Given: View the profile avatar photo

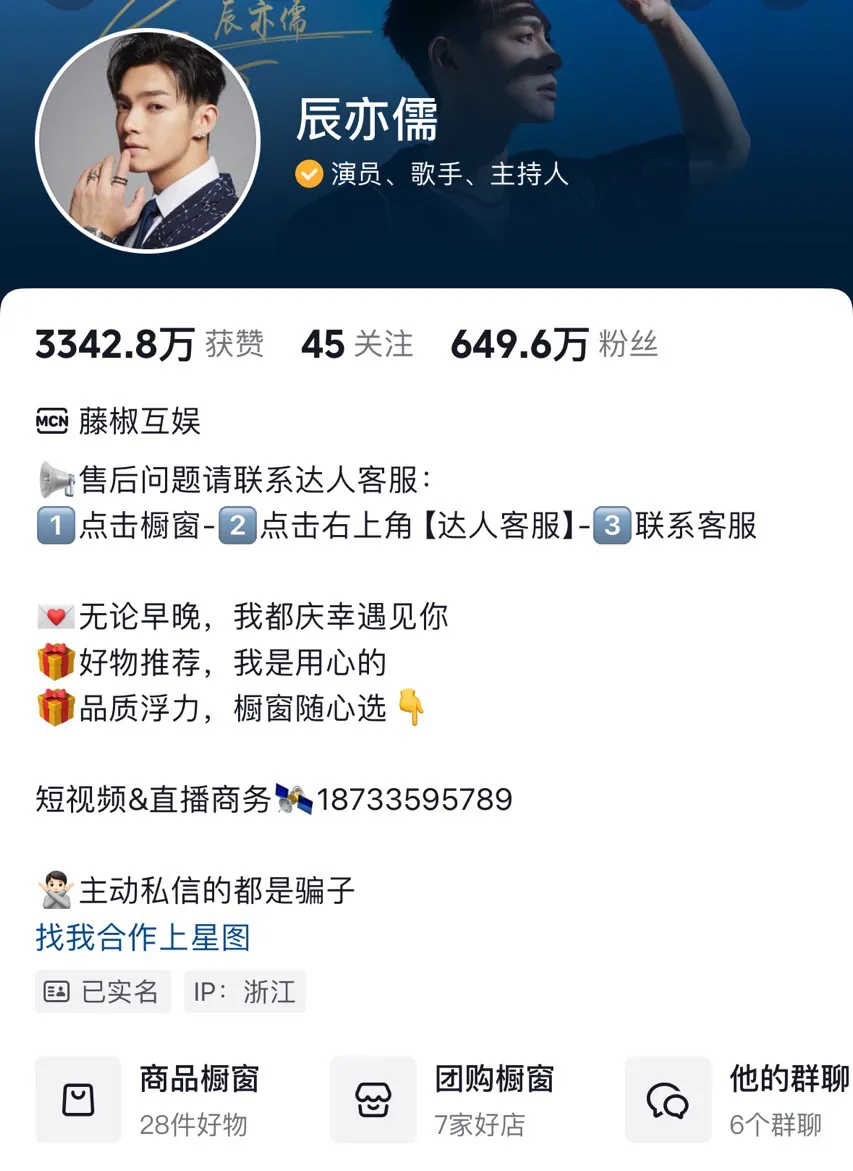Looking at the screenshot, I should tap(147, 140).
